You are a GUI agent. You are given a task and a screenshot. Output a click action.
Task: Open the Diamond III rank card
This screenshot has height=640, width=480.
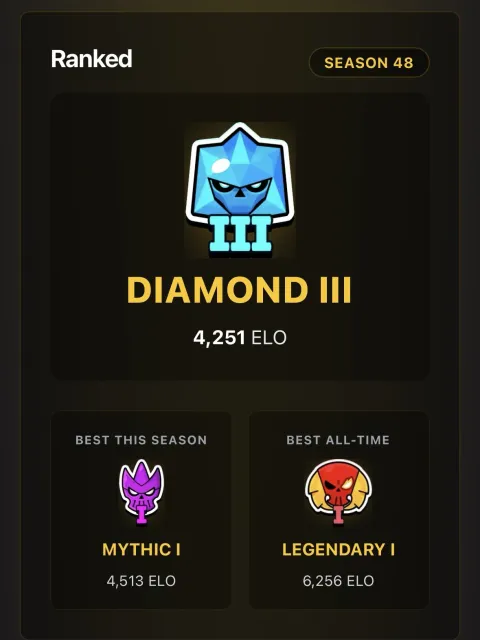(240, 237)
